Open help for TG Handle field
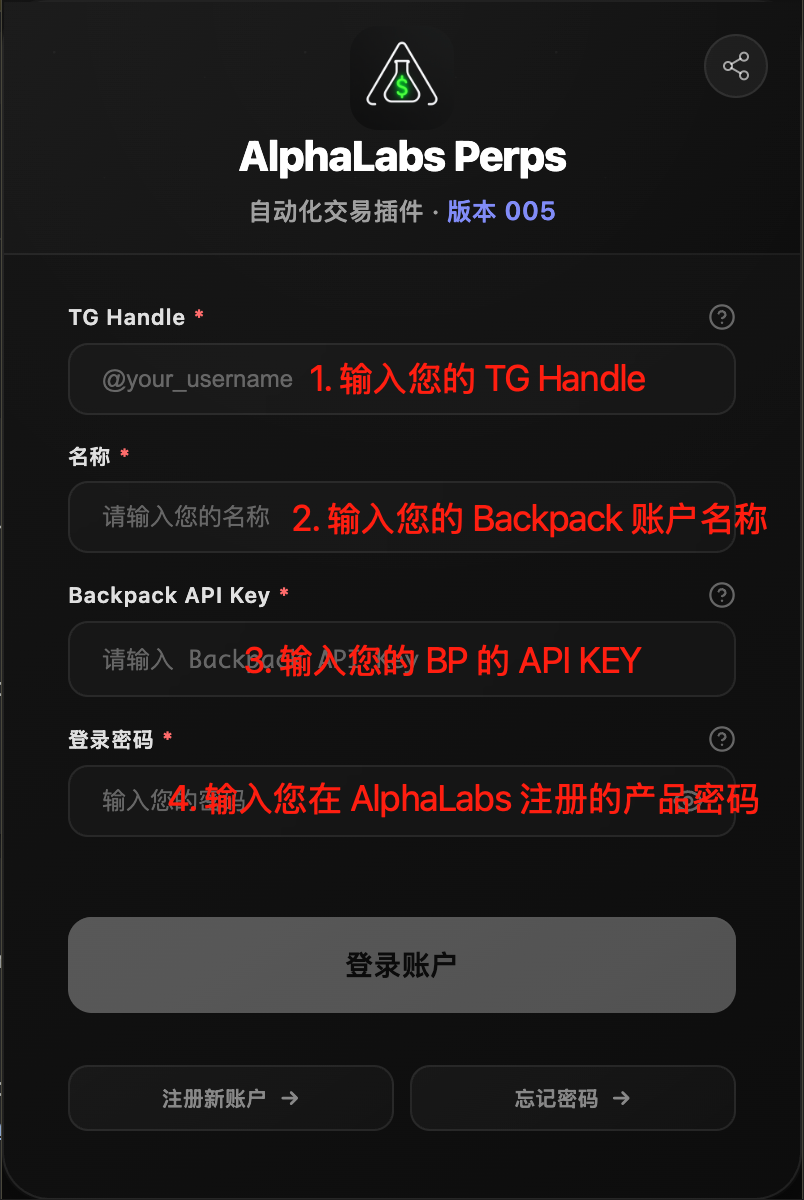804x1200 pixels. (x=721, y=317)
